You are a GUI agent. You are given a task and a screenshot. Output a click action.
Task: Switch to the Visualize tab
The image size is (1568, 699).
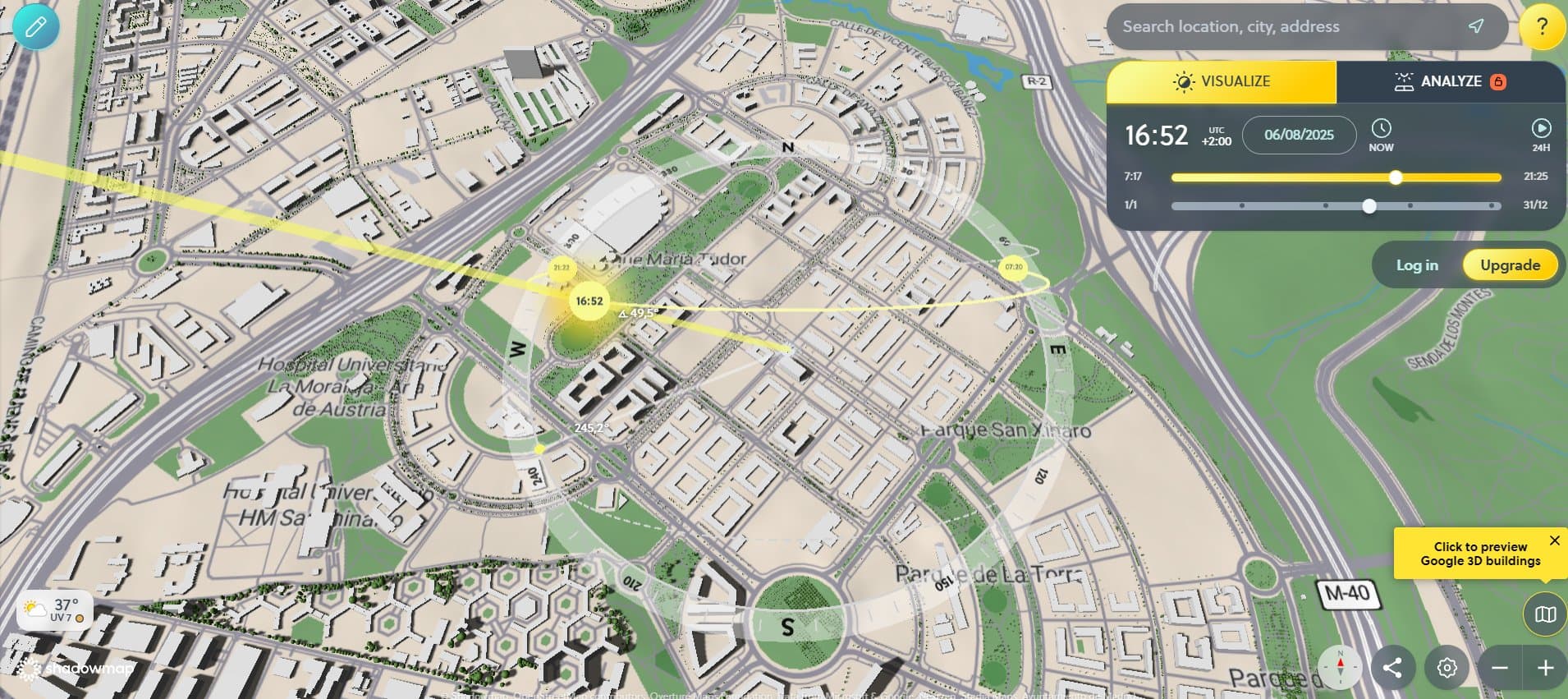click(1222, 81)
